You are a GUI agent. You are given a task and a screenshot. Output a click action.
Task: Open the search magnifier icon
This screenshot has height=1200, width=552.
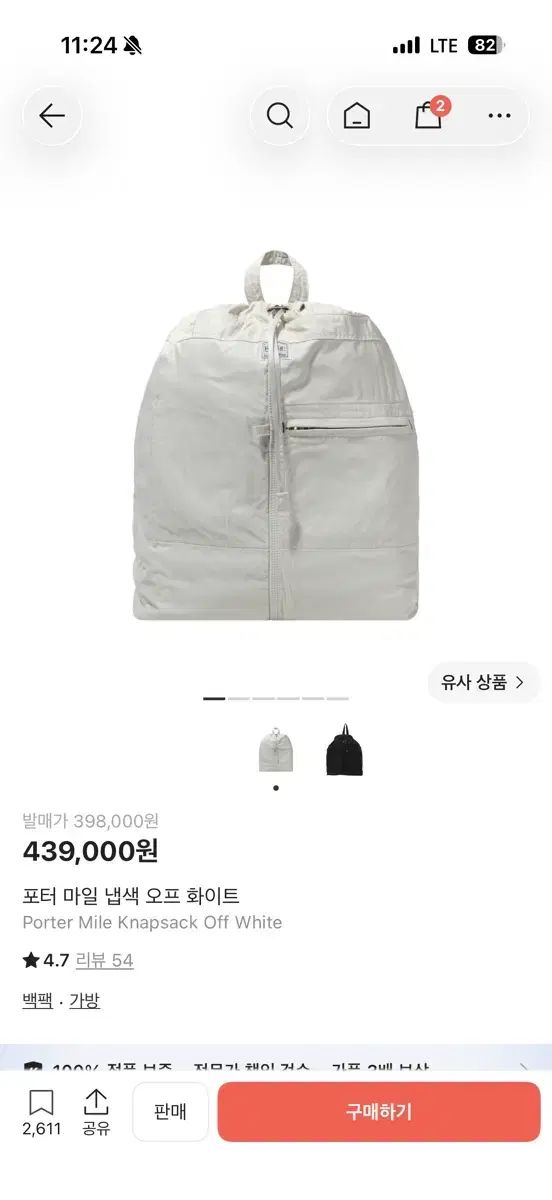point(280,116)
